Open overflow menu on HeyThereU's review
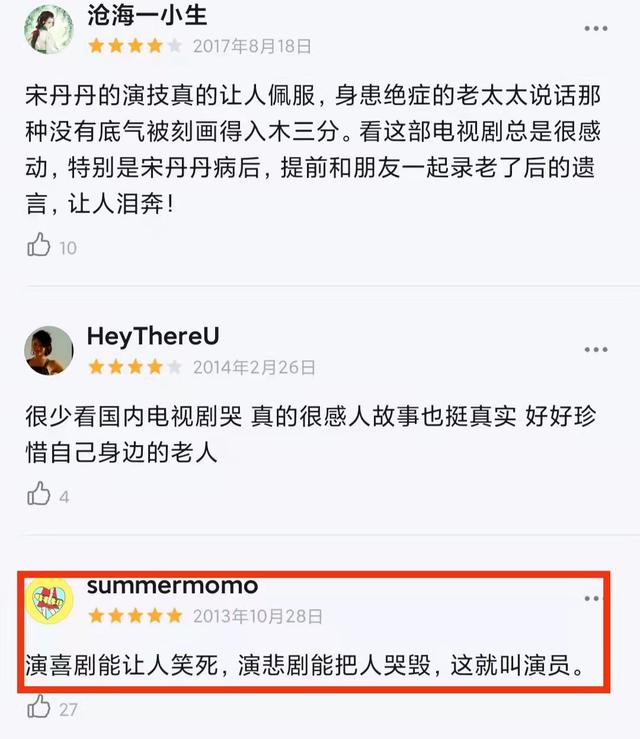 [x=596, y=349]
